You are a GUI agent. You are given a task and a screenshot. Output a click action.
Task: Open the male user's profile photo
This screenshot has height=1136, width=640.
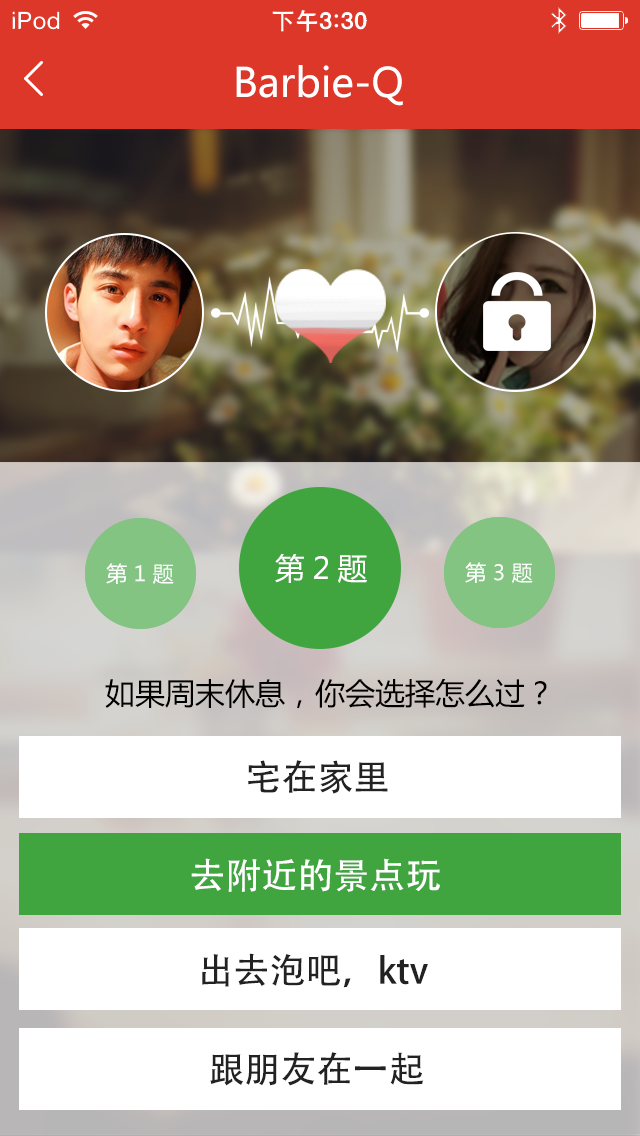(125, 312)
